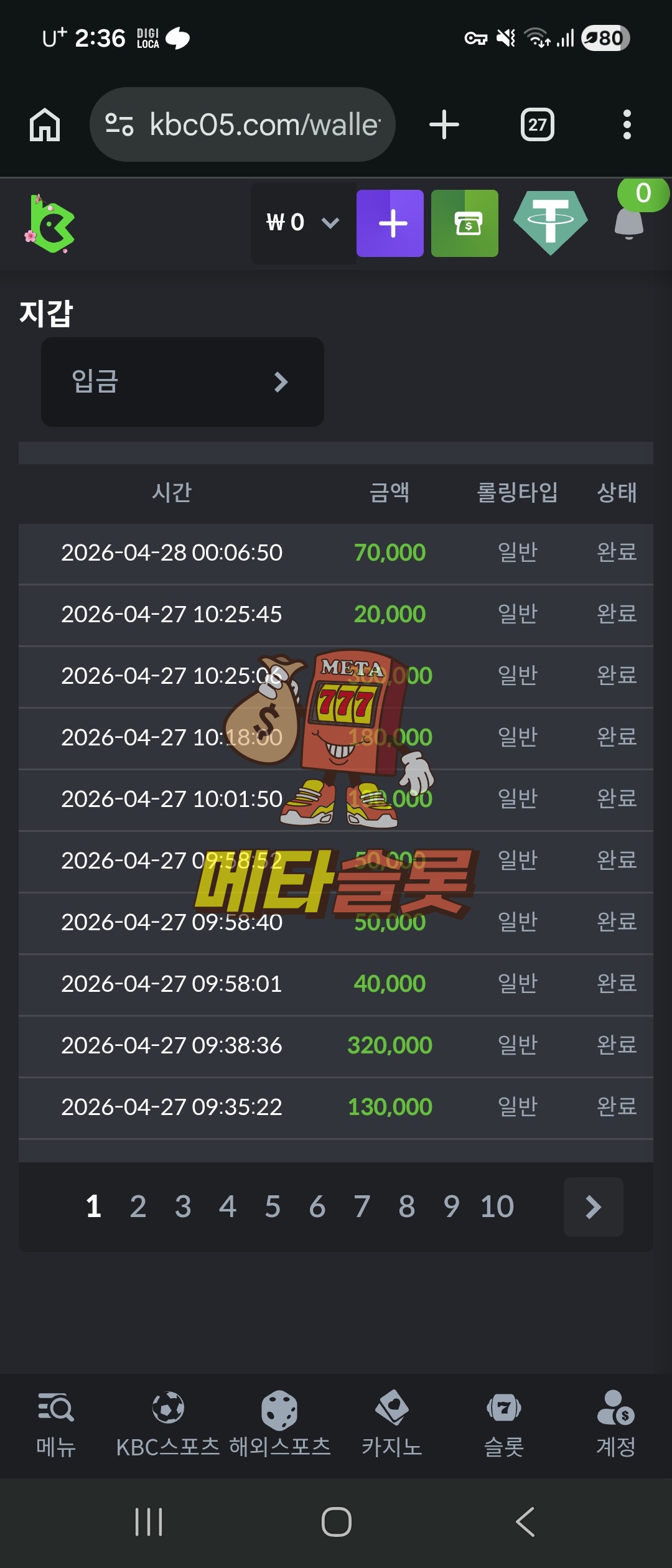
Task: Jump to page 10 of history
Action: tap(497, 1206)
